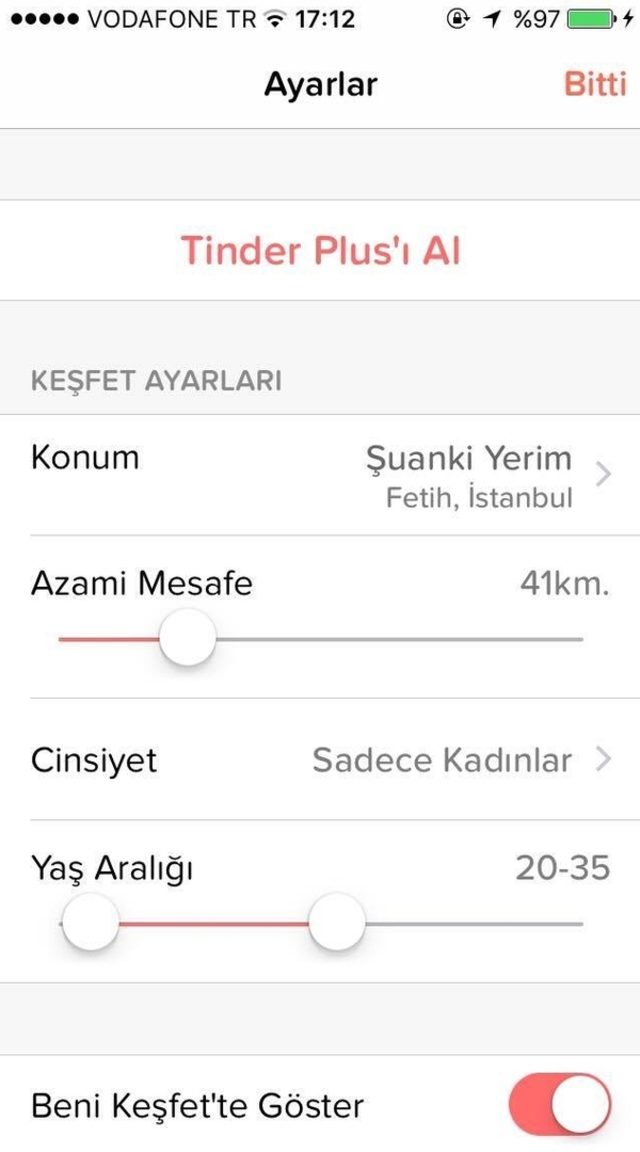Tap Bitti to finish settings
This screenshot has width=640, height=1152.
click(594, 84)
